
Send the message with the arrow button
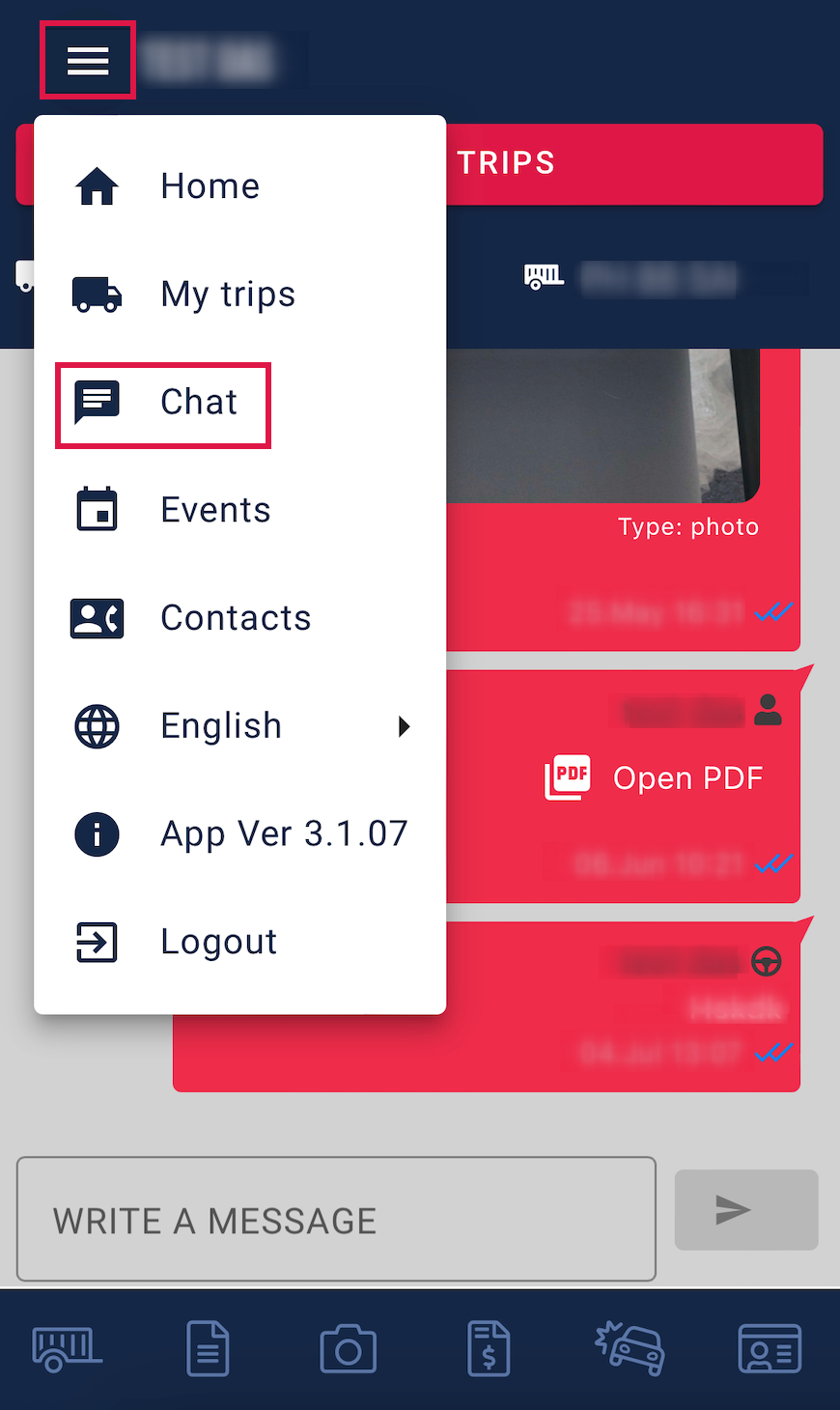745,1210
